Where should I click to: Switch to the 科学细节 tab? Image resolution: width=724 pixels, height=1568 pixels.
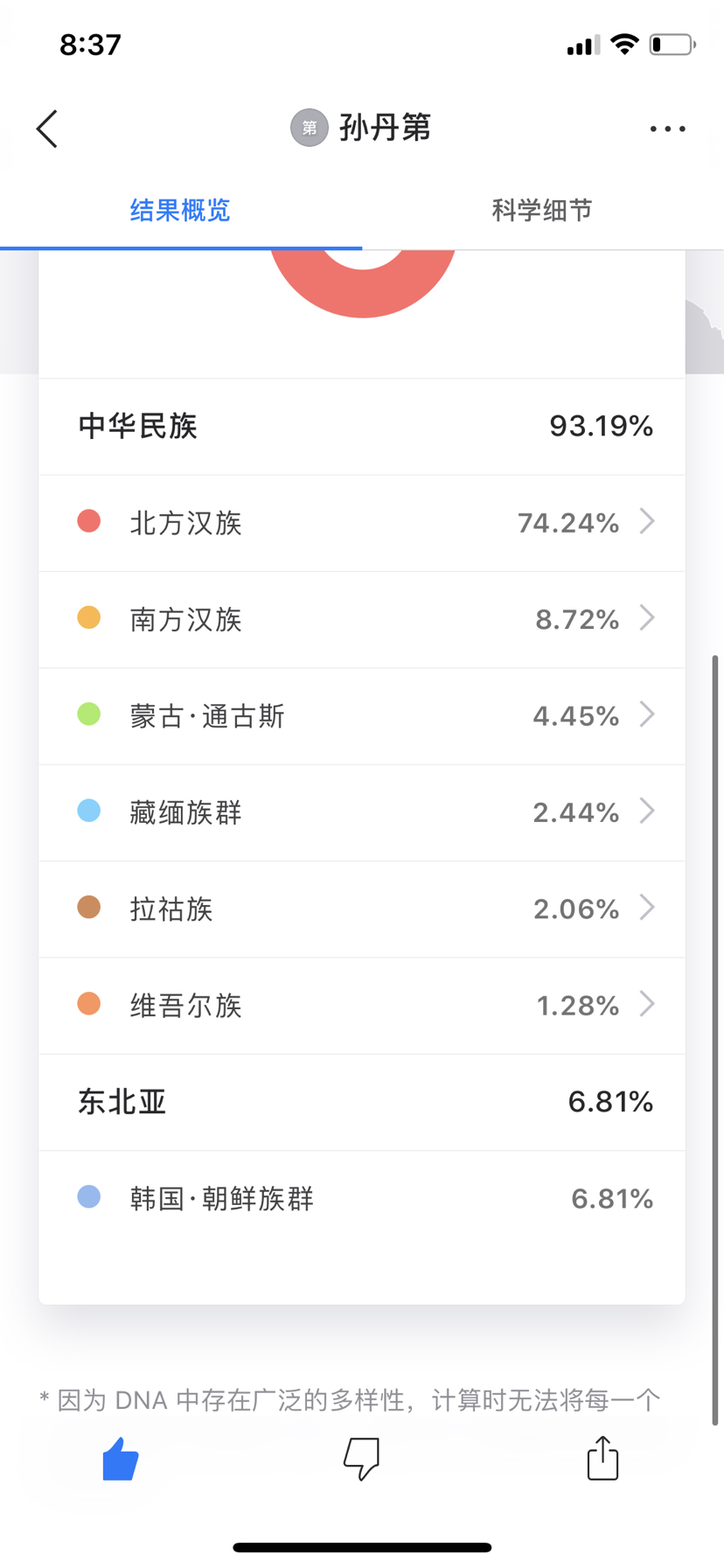click(542, 210)
